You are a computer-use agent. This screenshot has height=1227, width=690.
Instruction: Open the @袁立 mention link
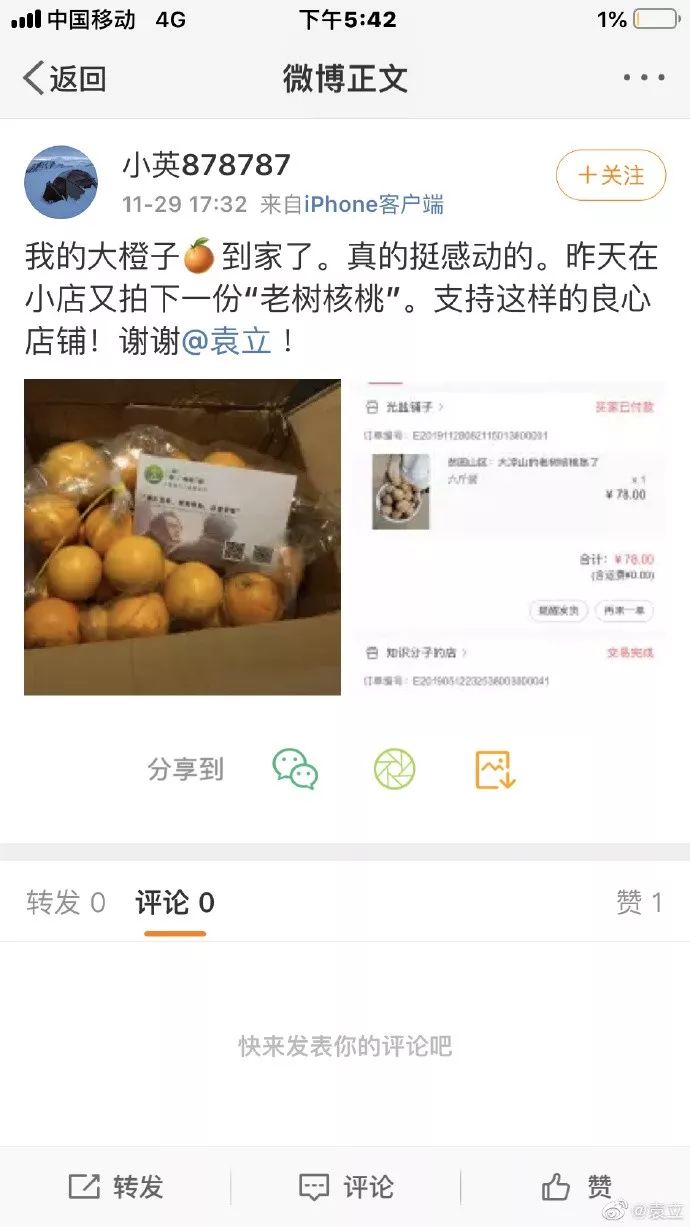click(x=226, y=341)
